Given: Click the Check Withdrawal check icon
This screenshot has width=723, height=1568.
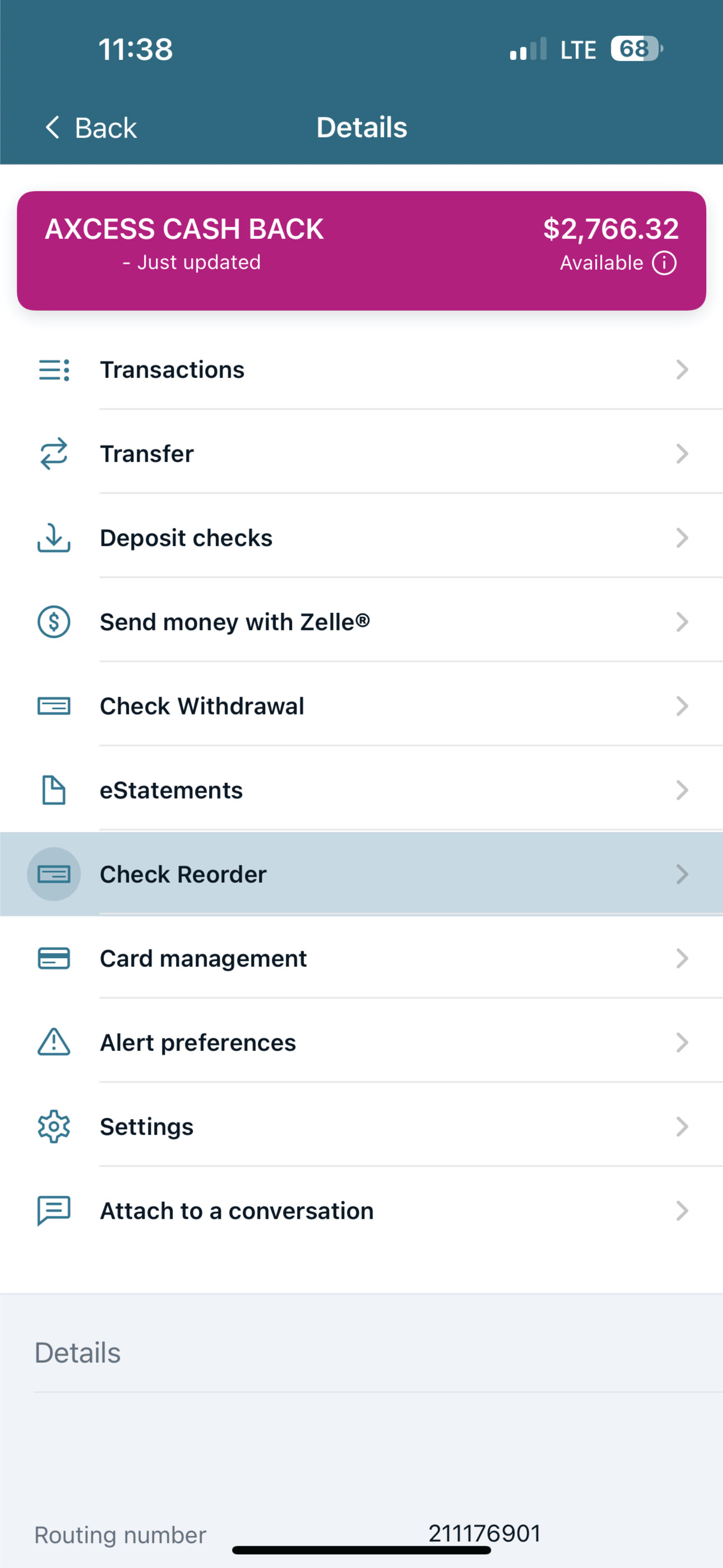Looking at the screenshot, I should click(54, 706).
